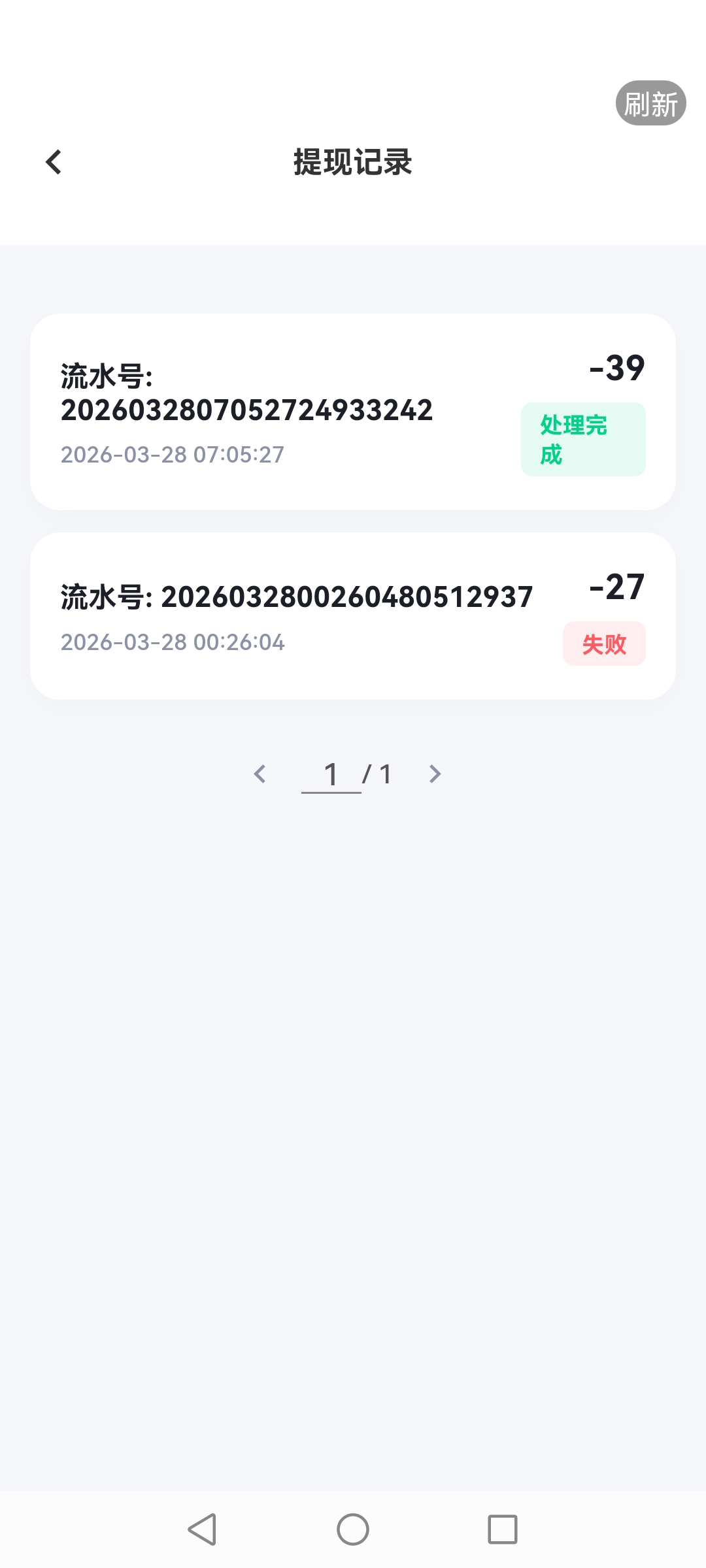Tap the system home button

coord(353,1529)
